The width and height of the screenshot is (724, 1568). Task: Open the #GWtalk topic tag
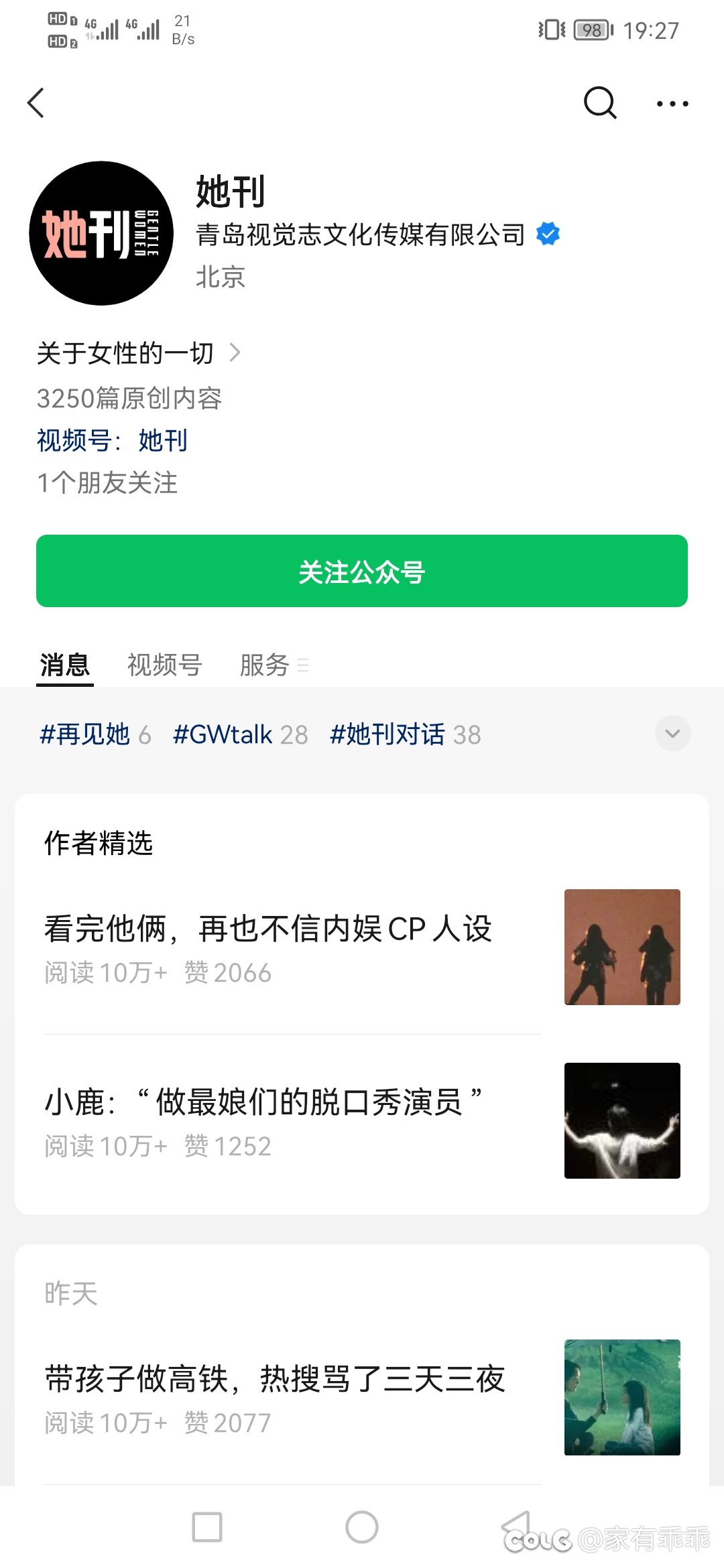click(240, 734)
